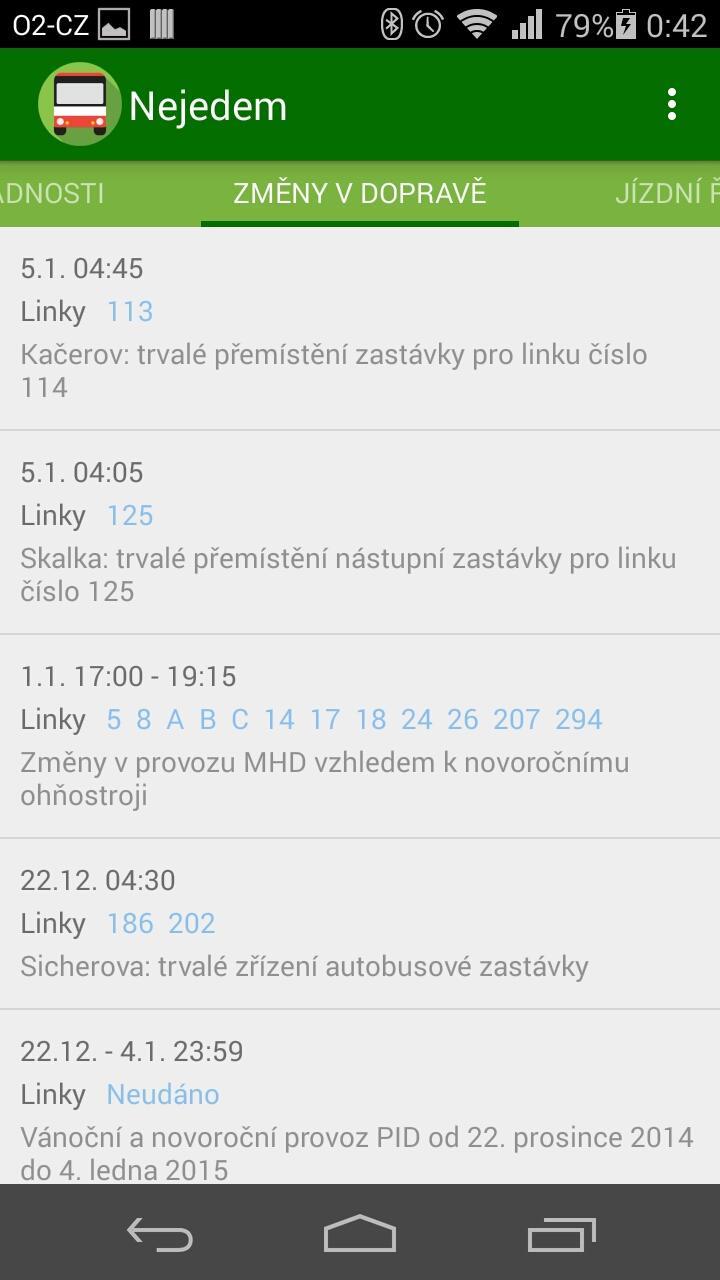Tap line 125 link

pos(130,516)
